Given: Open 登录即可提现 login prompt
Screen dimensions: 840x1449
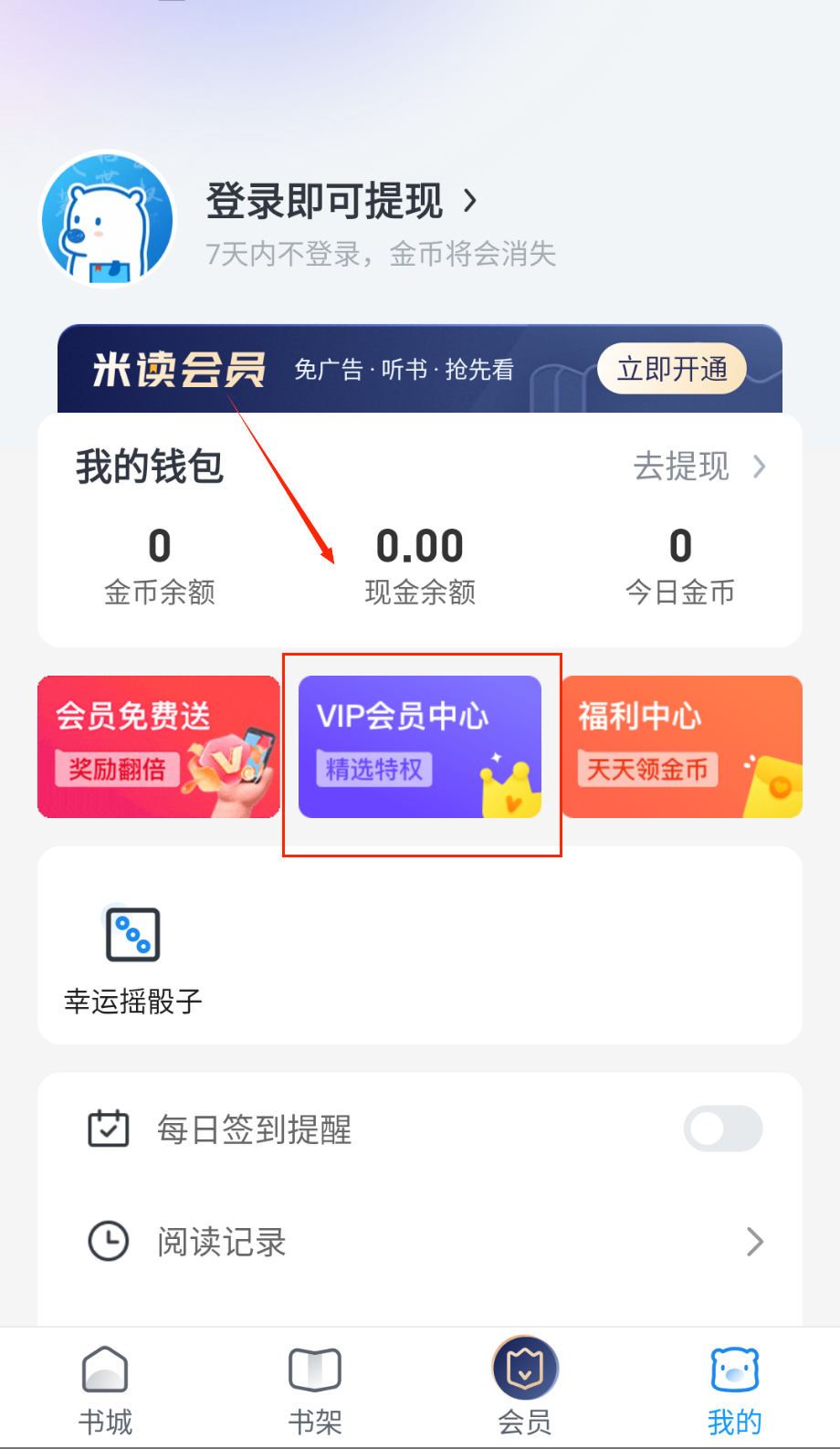Looking at the screenshot, I should click(341, 201).
